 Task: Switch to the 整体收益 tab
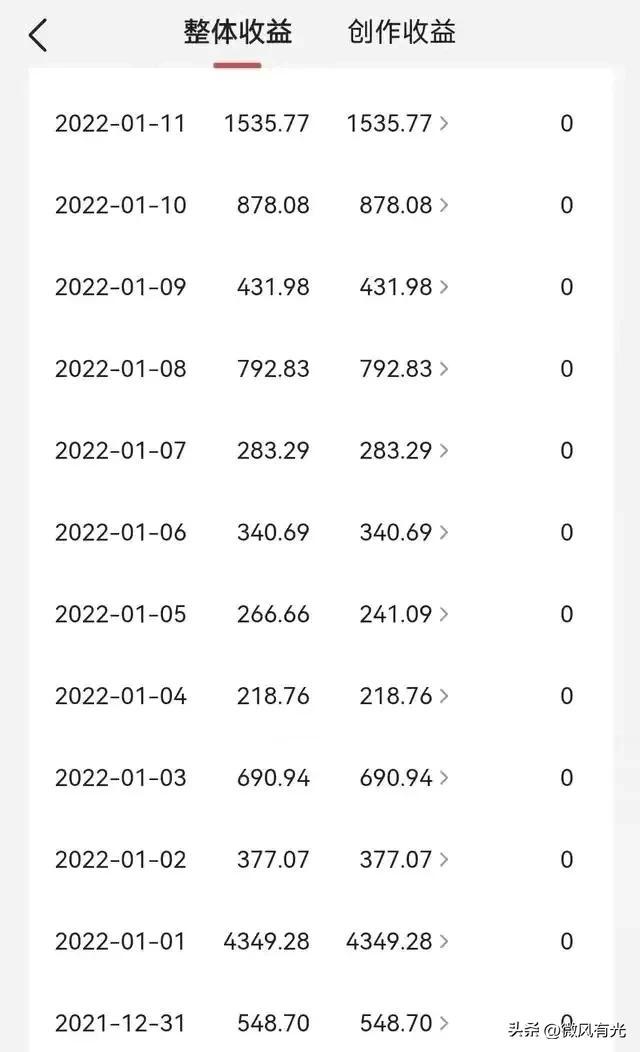(238, 32)
